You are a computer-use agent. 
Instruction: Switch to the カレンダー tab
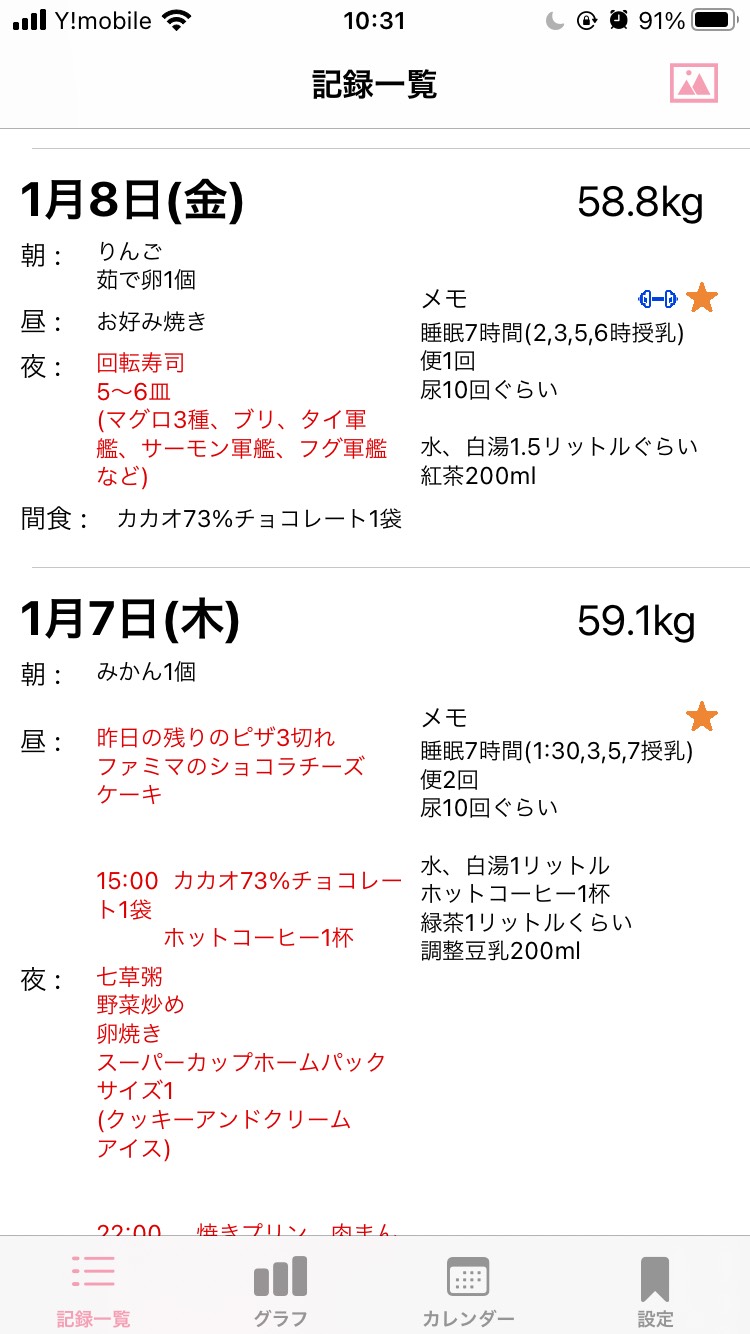468,1289
